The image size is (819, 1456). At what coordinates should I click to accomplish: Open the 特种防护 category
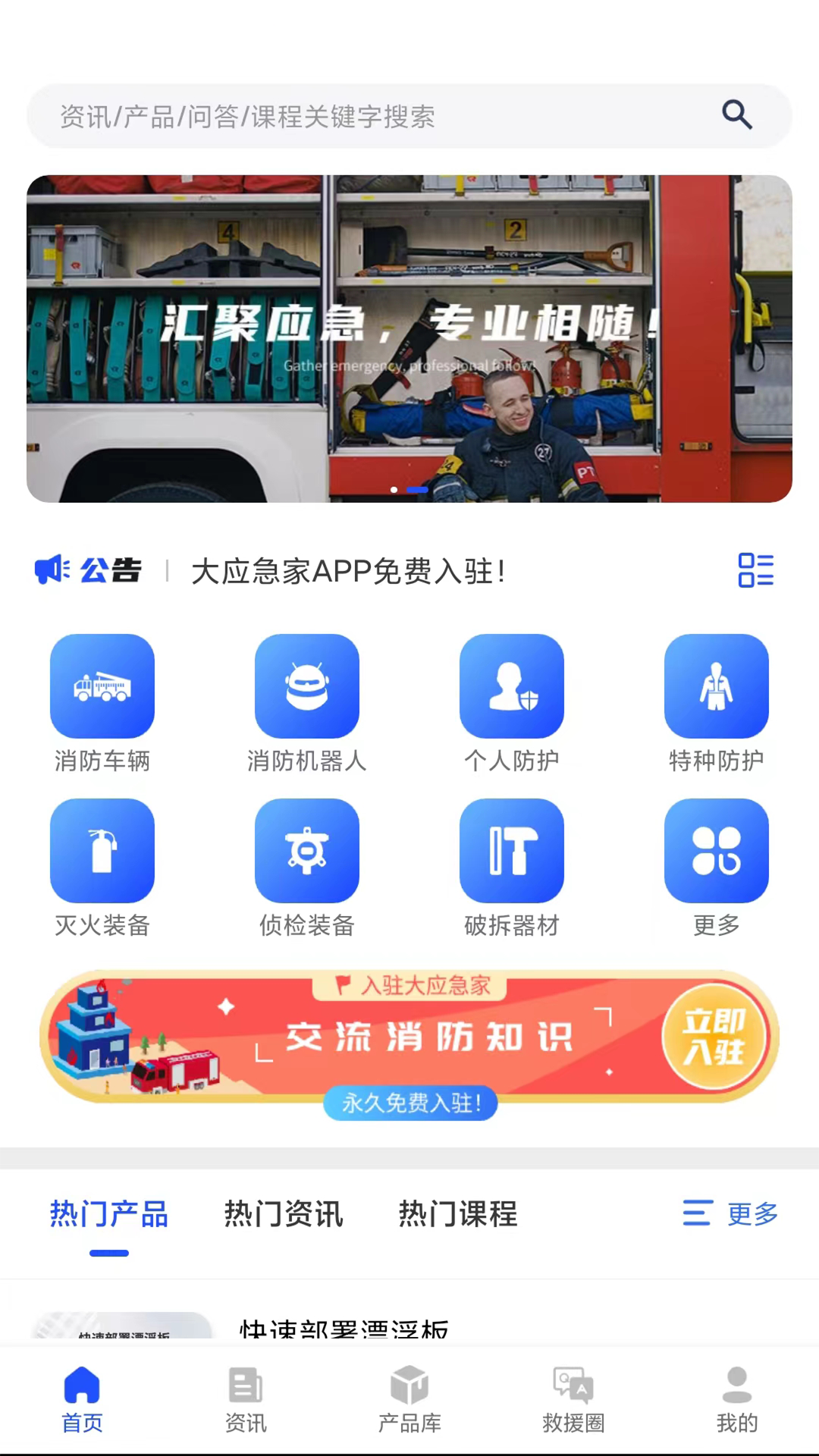point(717,687)
